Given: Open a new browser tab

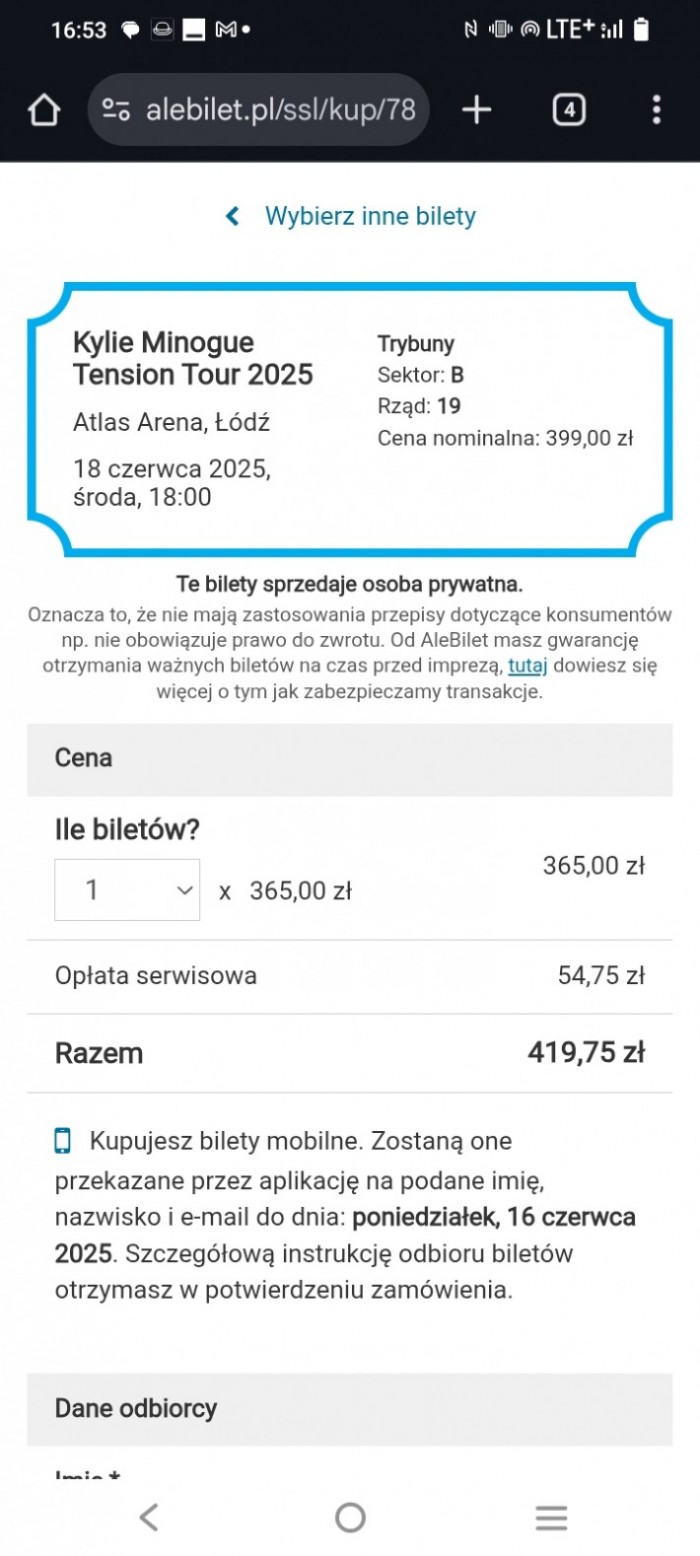Looking at the screenshot, I should (x=477, y=110).
